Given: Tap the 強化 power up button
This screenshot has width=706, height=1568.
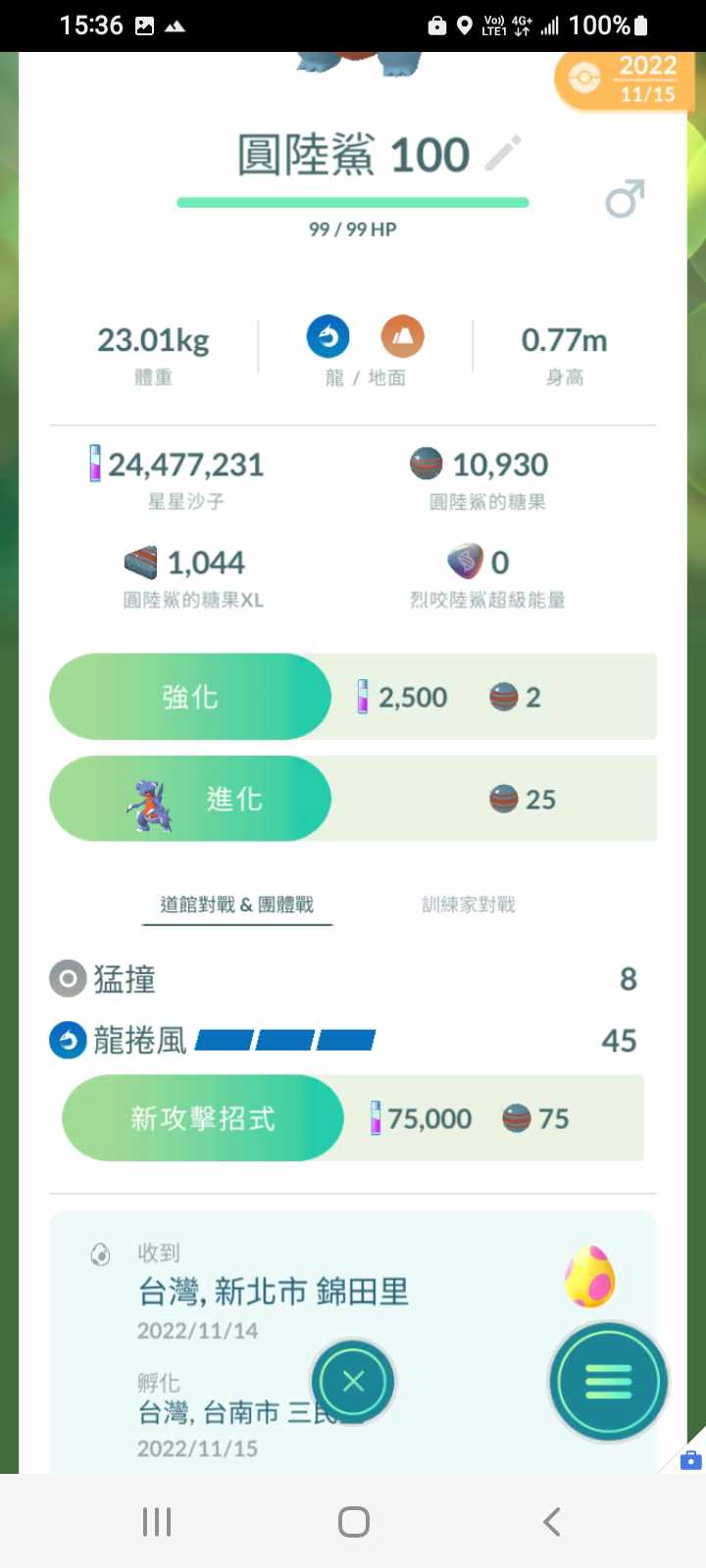Looking at the screenshot, I should click(190, 697).
